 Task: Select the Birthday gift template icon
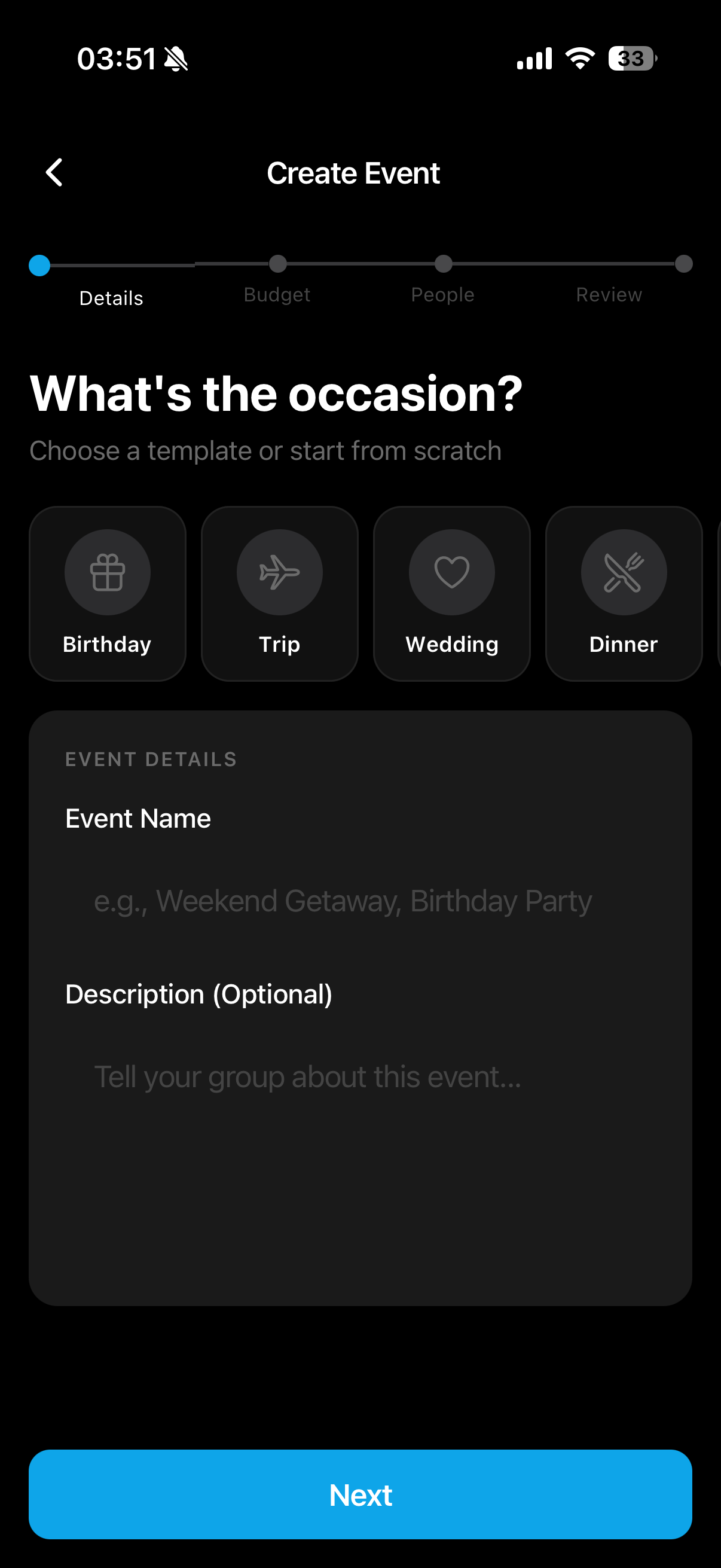(107, 571)
